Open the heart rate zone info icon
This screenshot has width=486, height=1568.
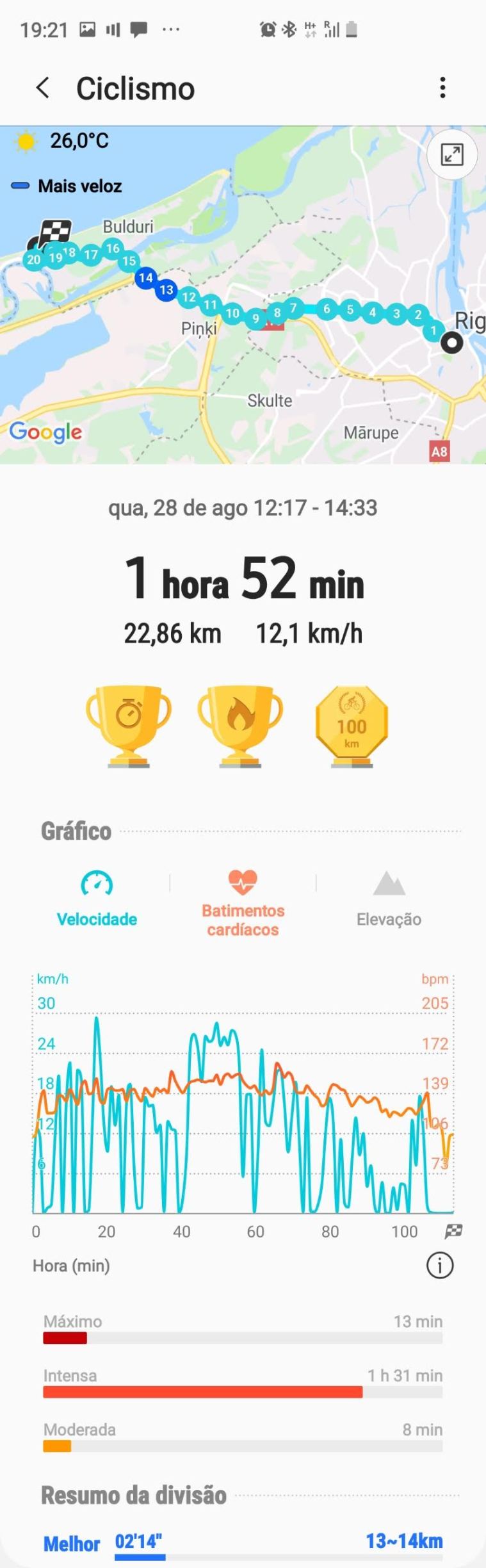(x=440, y=1266)
